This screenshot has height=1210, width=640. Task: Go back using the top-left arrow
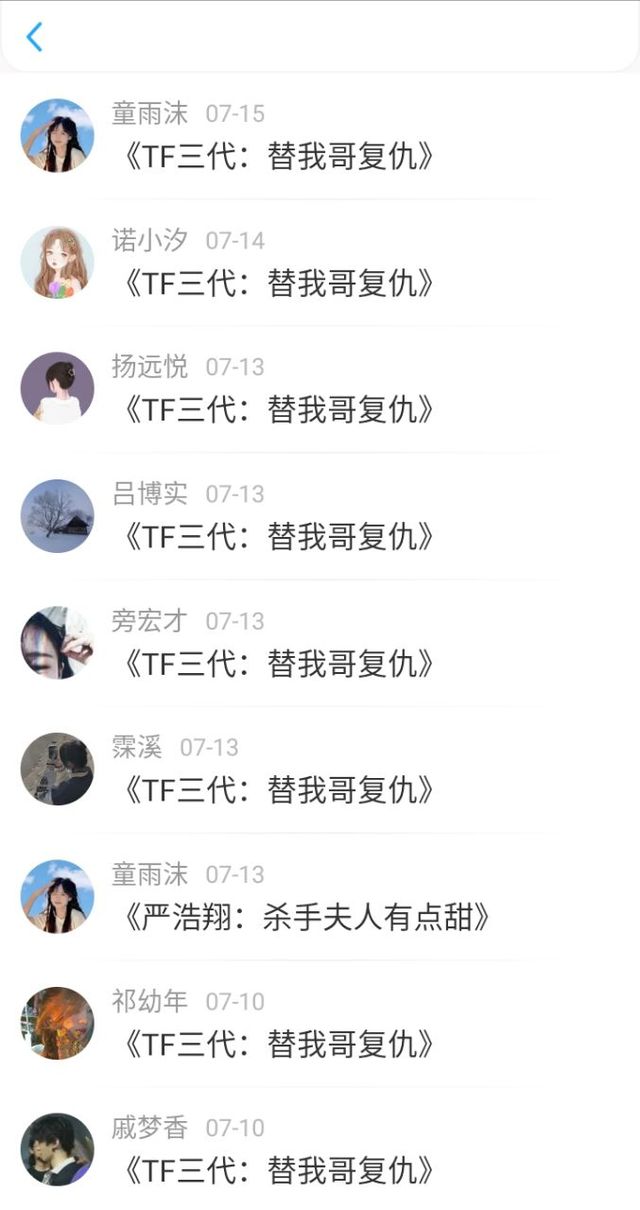34,38
